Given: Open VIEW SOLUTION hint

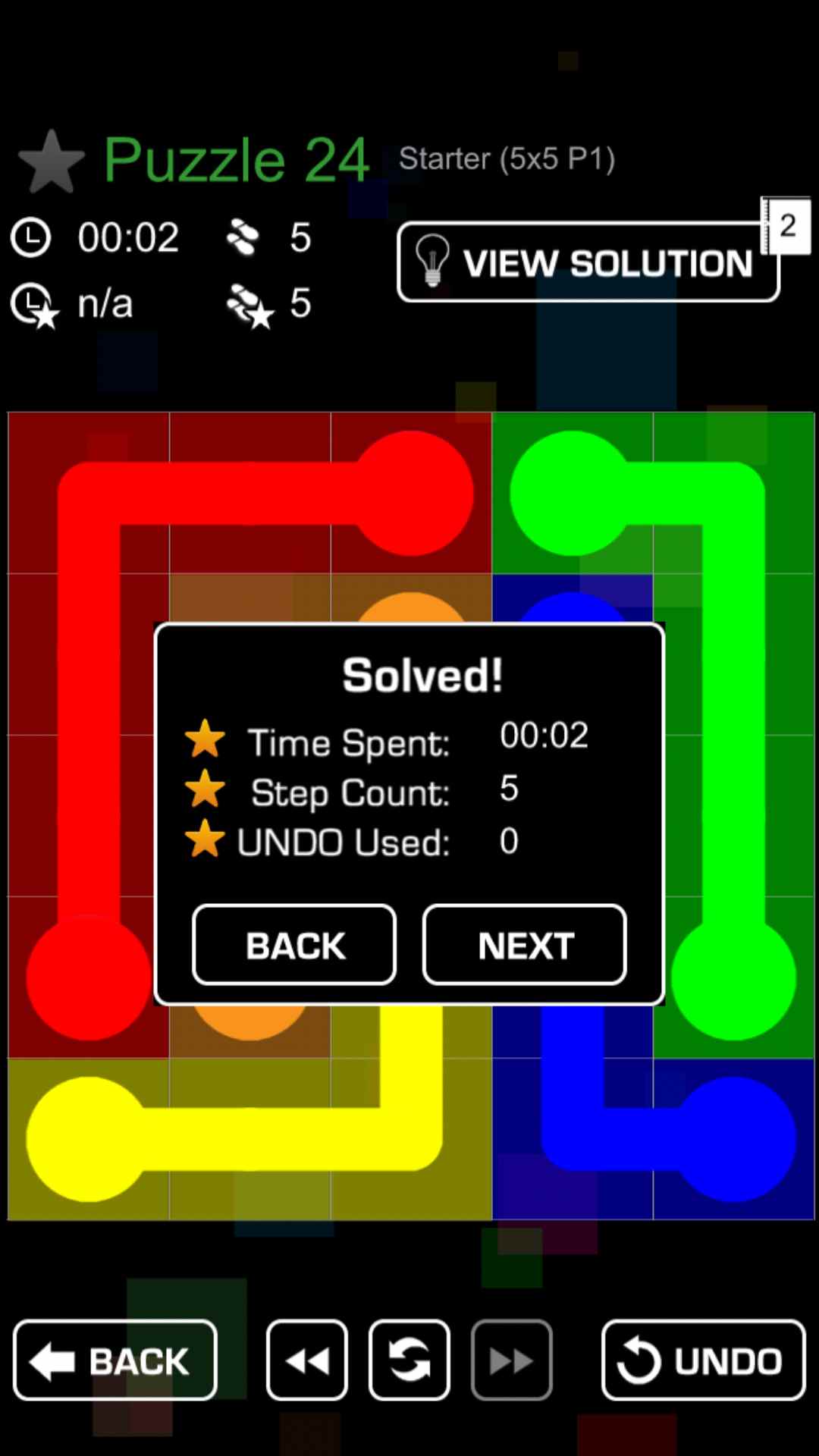Looking at the screenshot, I should tap(588, 262).
